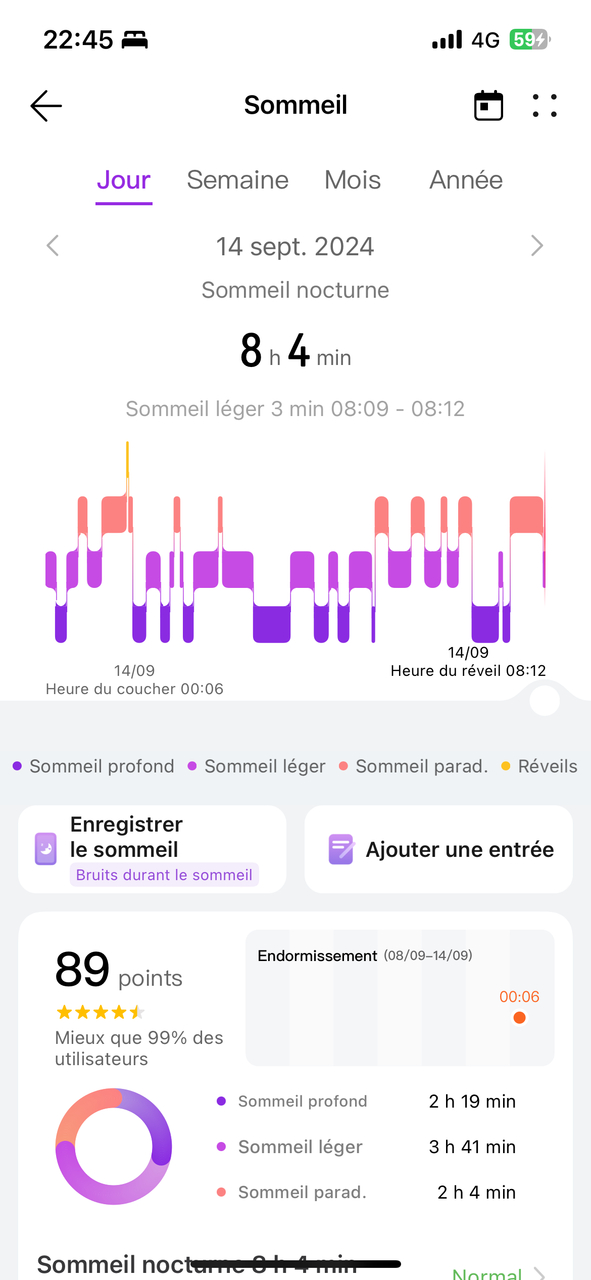Select the Jour tab
The image size is (591, 1280).
[124, 180]
